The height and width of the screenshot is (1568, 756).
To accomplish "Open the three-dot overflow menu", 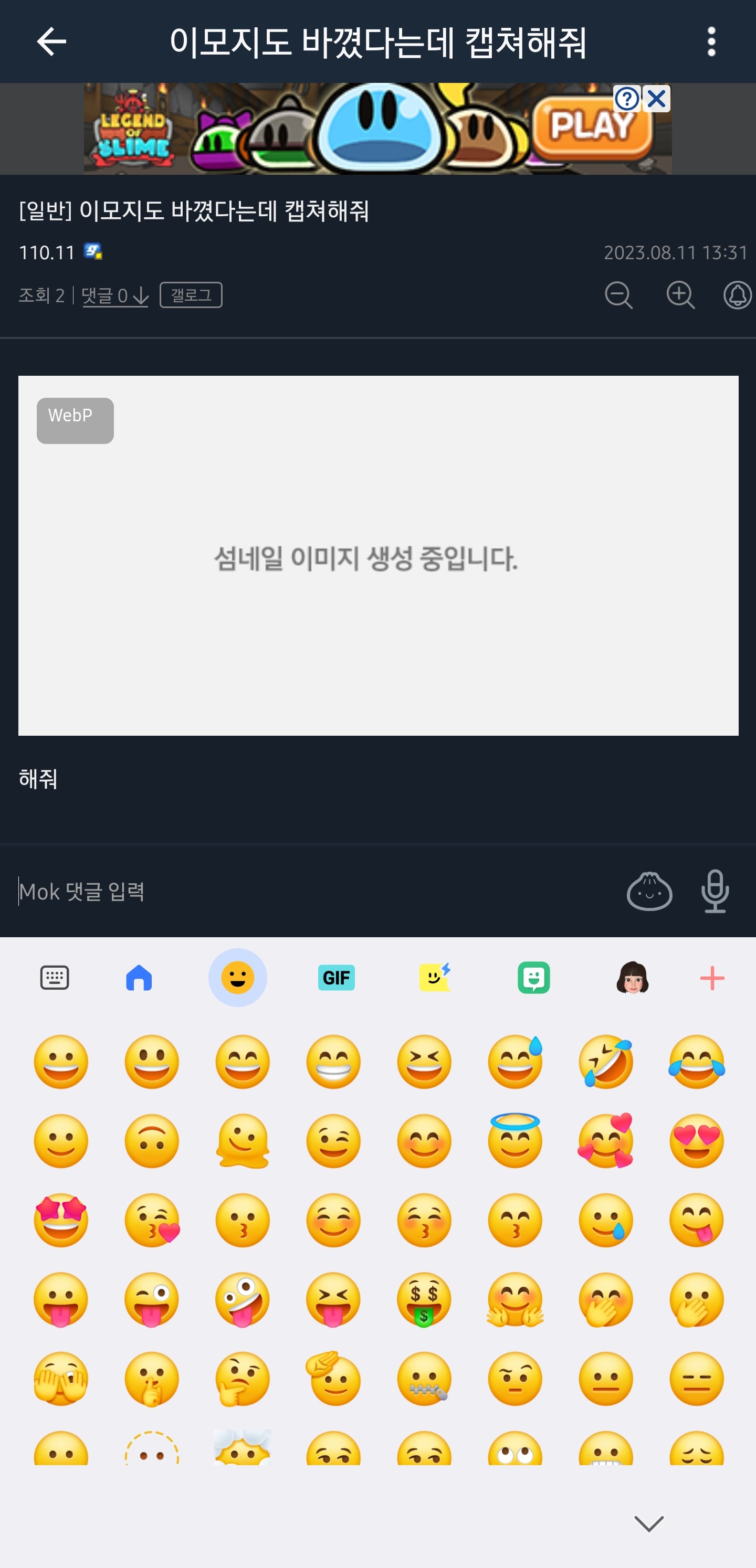I will click(x=711, y=41).
